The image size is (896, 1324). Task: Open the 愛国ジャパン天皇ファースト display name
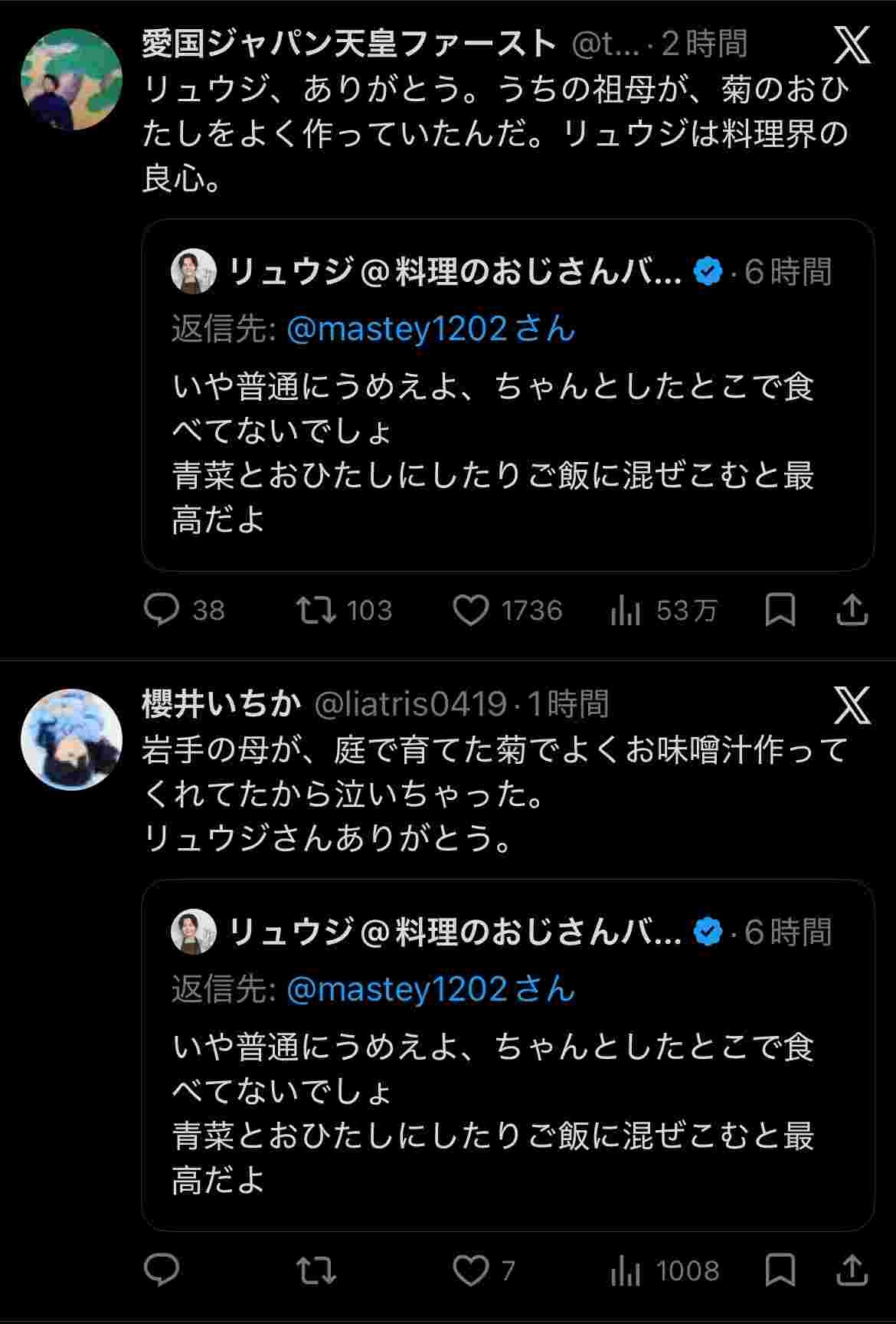coord(348,44)
